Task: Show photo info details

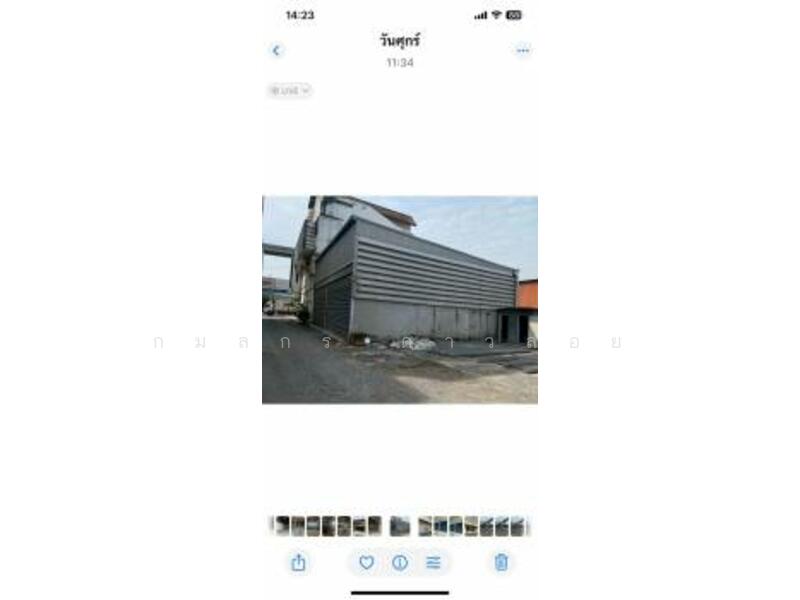Action: pyautogui.click(x=400, y=563)
